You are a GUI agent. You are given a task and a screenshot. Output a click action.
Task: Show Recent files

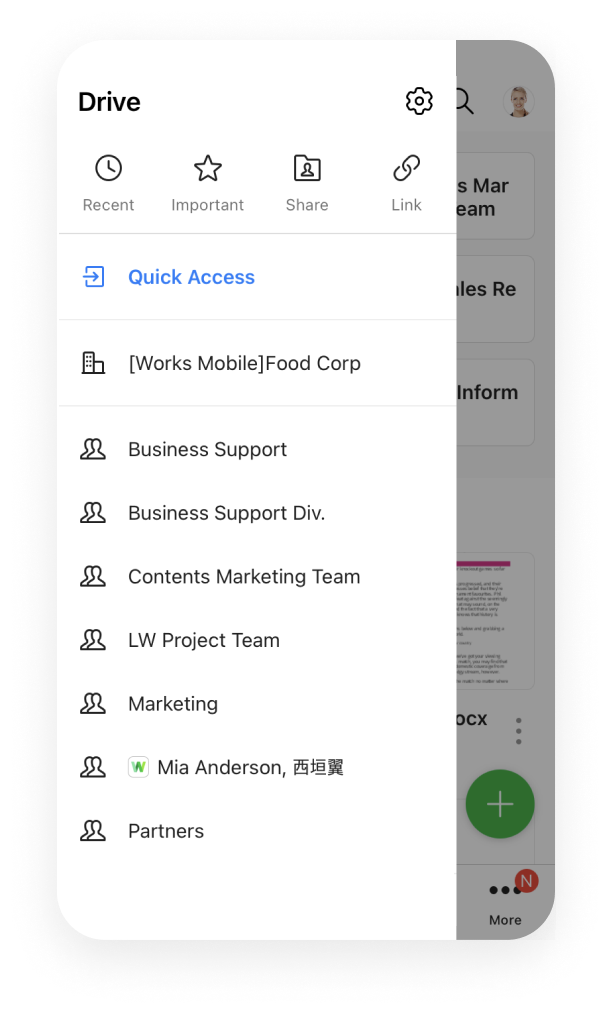click(x=108, y=182)
